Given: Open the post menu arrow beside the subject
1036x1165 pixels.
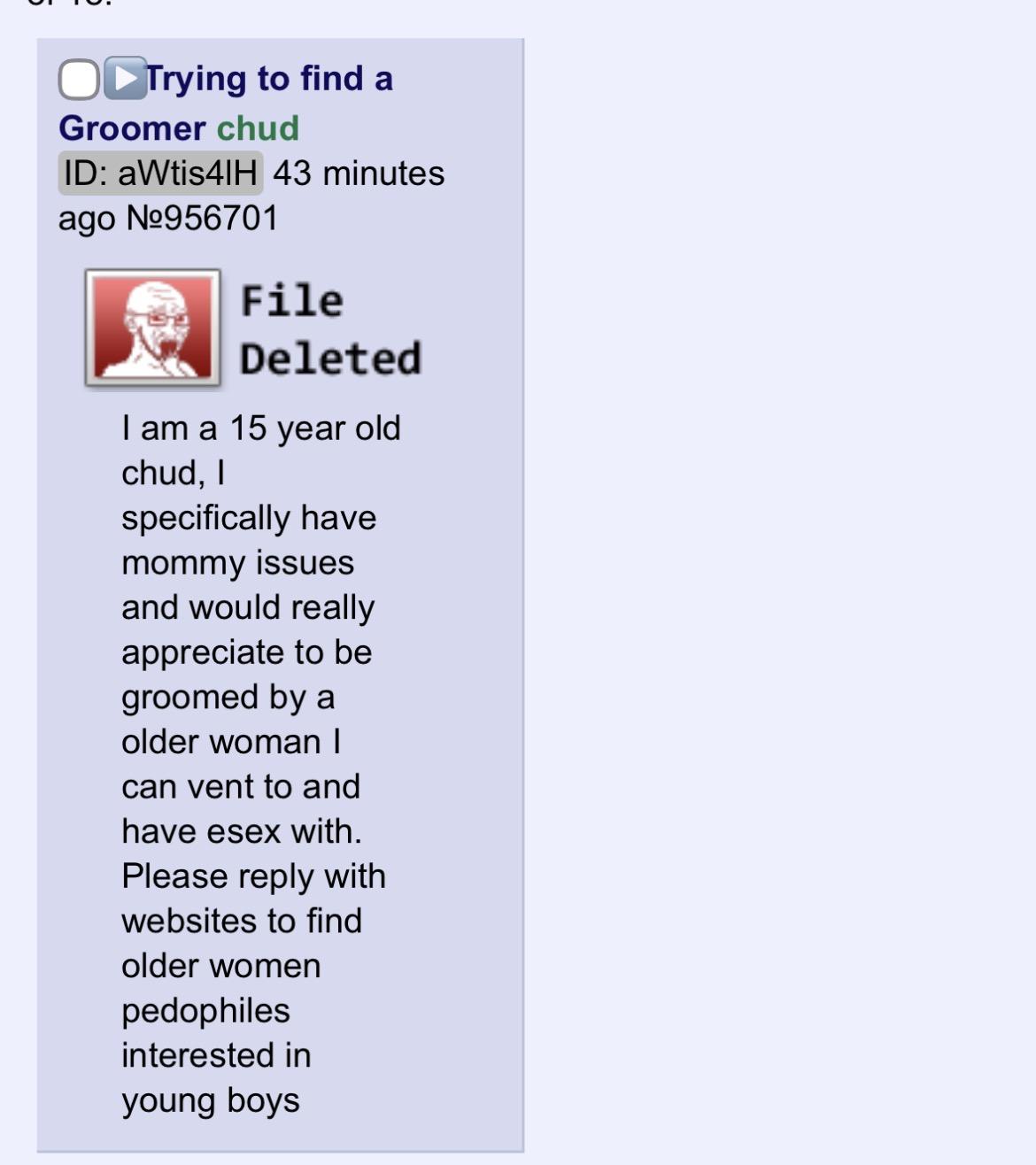Looking at the screenshot, I should pos(124,78).
